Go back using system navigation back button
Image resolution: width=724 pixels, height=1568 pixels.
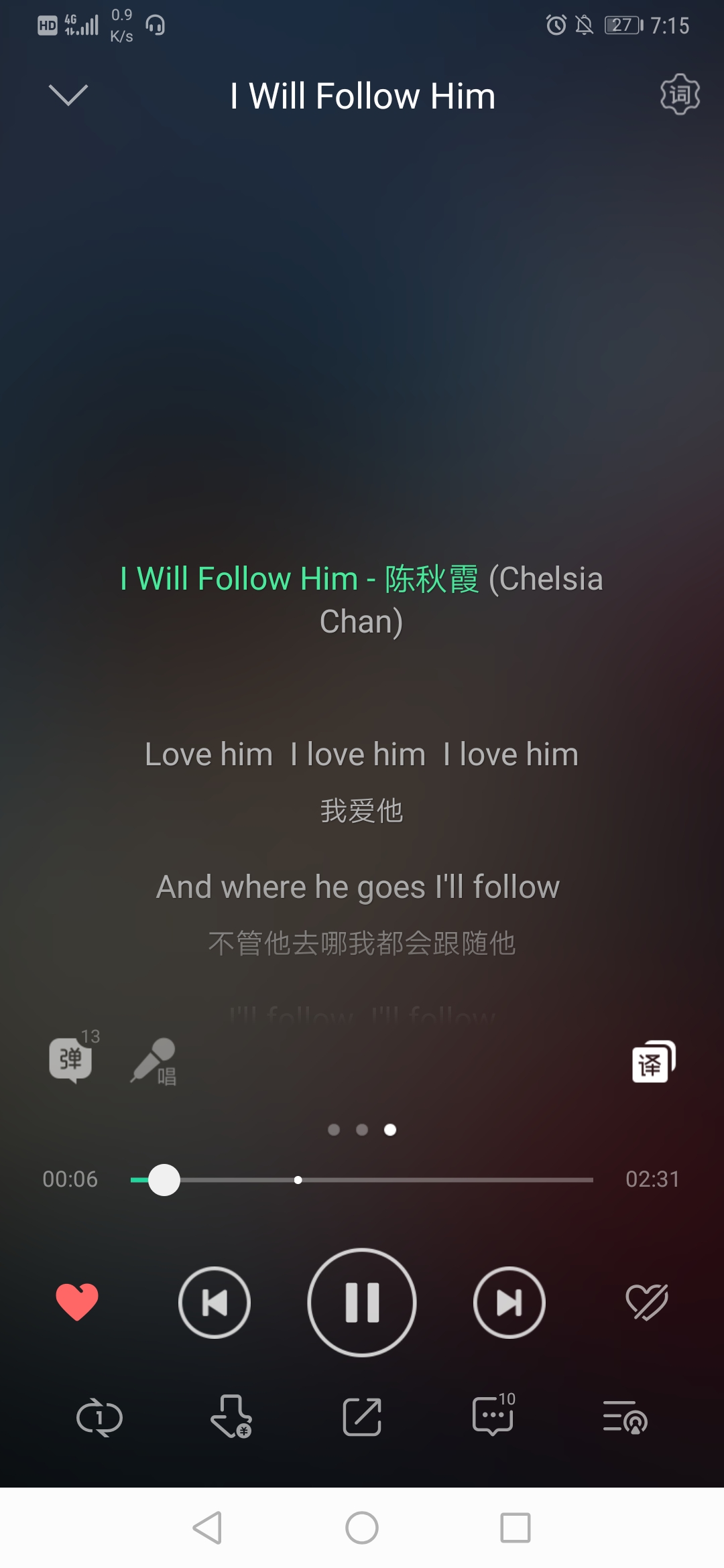point(207,1528)
